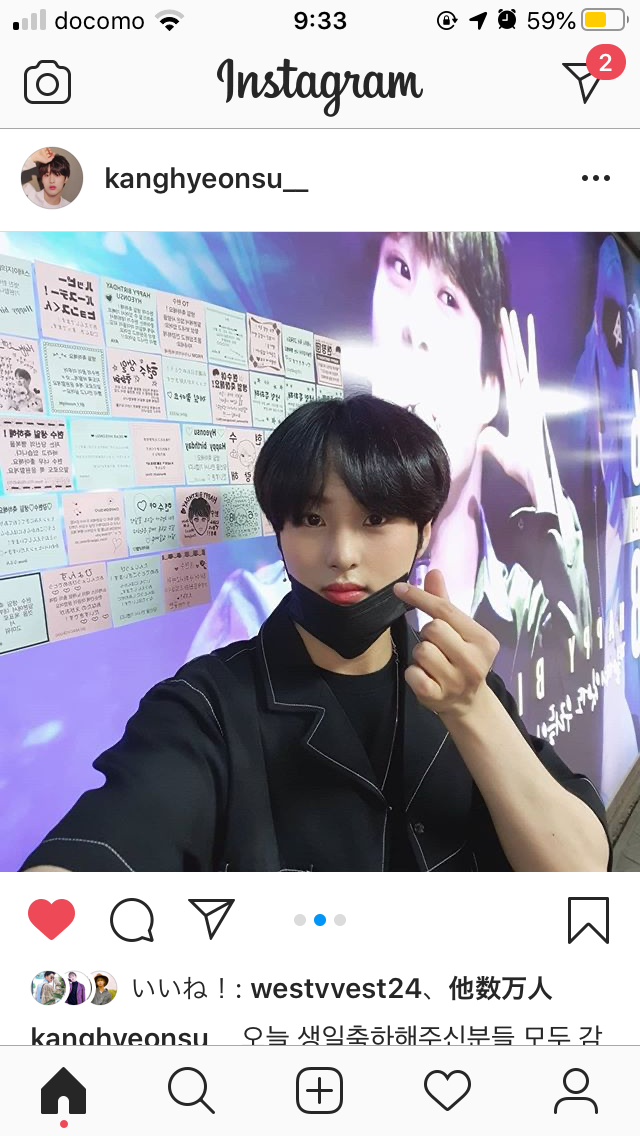Create a new post with plus button
The height and width of the screenshot is (1136, 640).
click(x=320, y=1090)
